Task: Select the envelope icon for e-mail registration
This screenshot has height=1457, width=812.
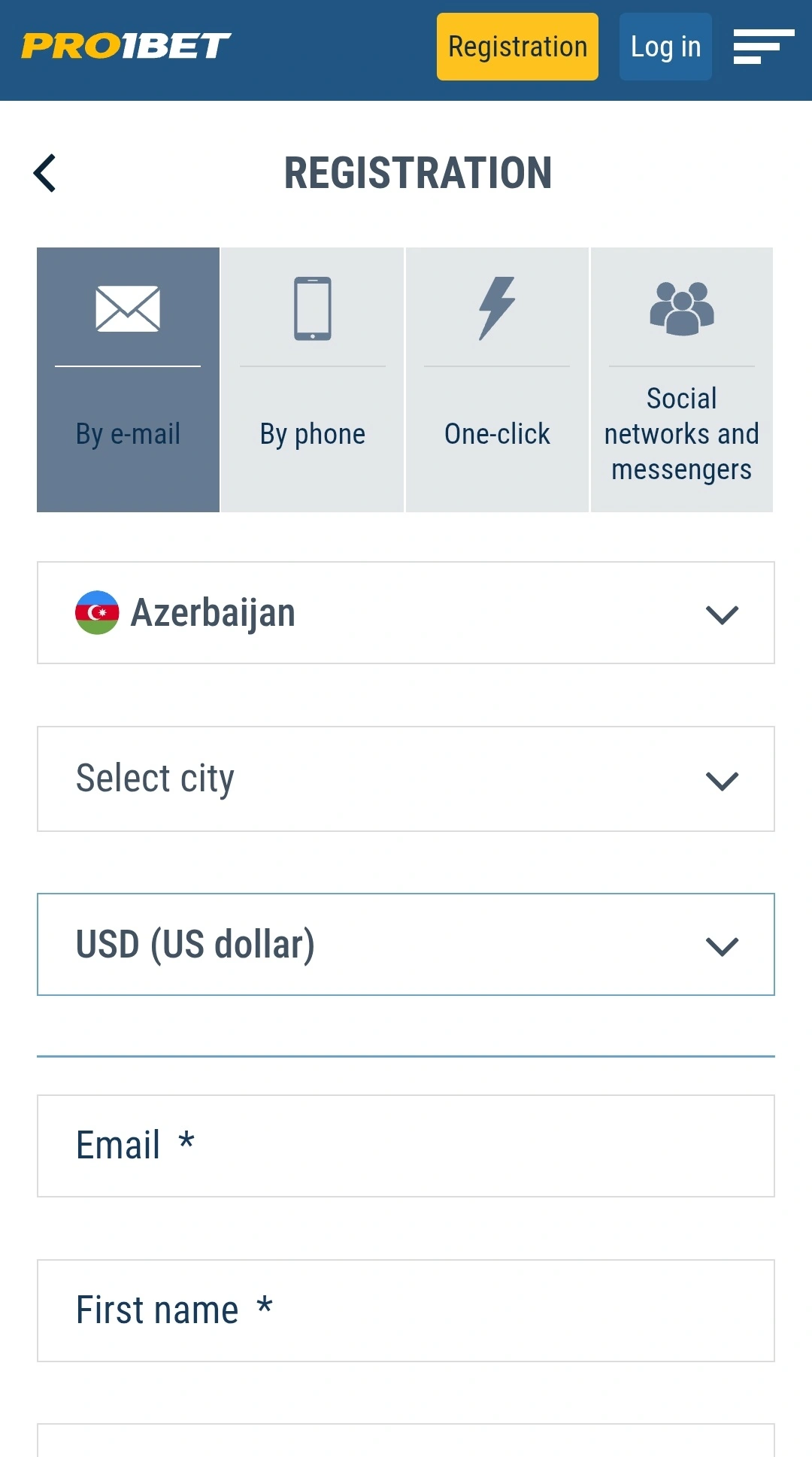Action: [x=127, y=309]
